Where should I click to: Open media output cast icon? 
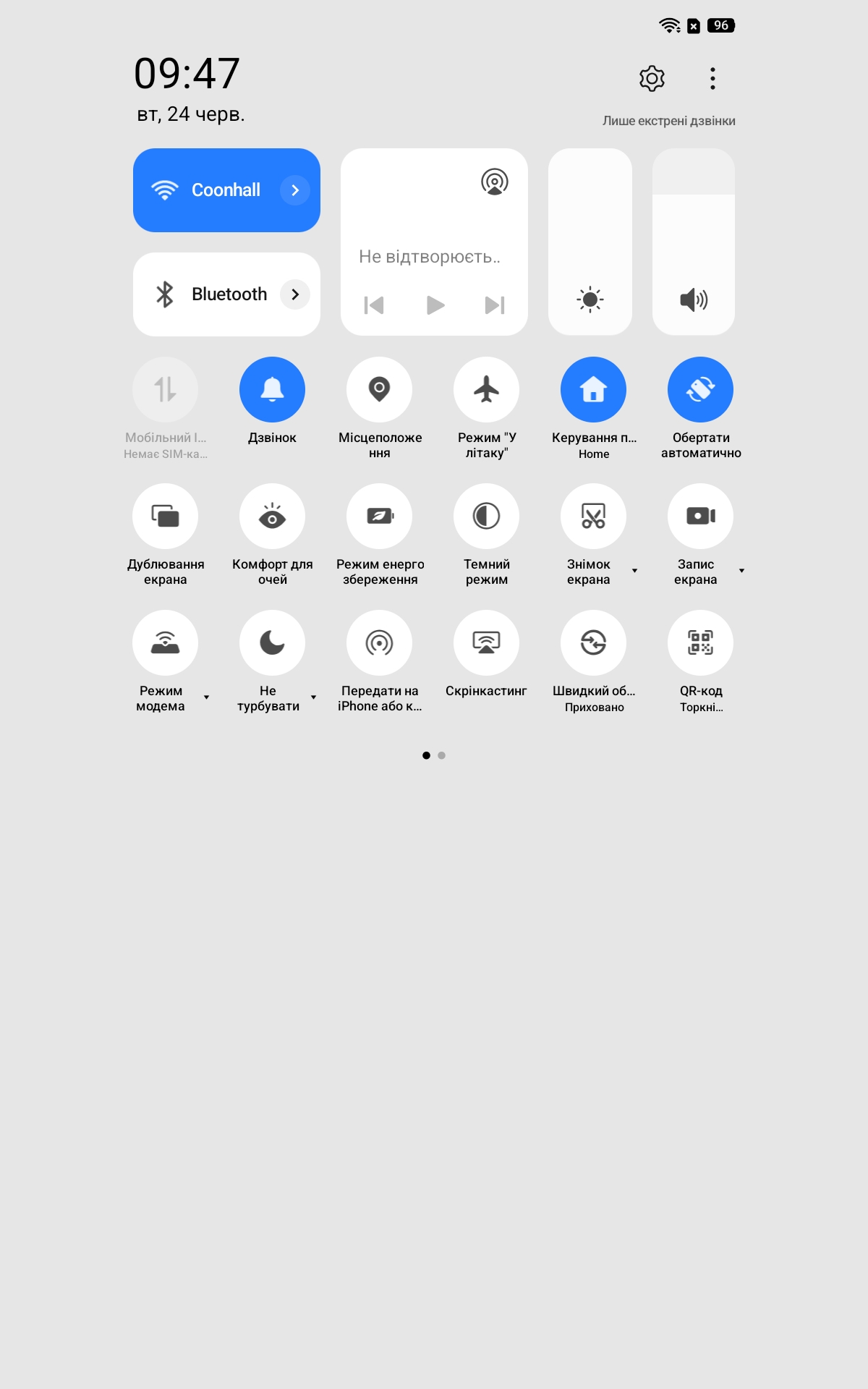click(495, 182)
